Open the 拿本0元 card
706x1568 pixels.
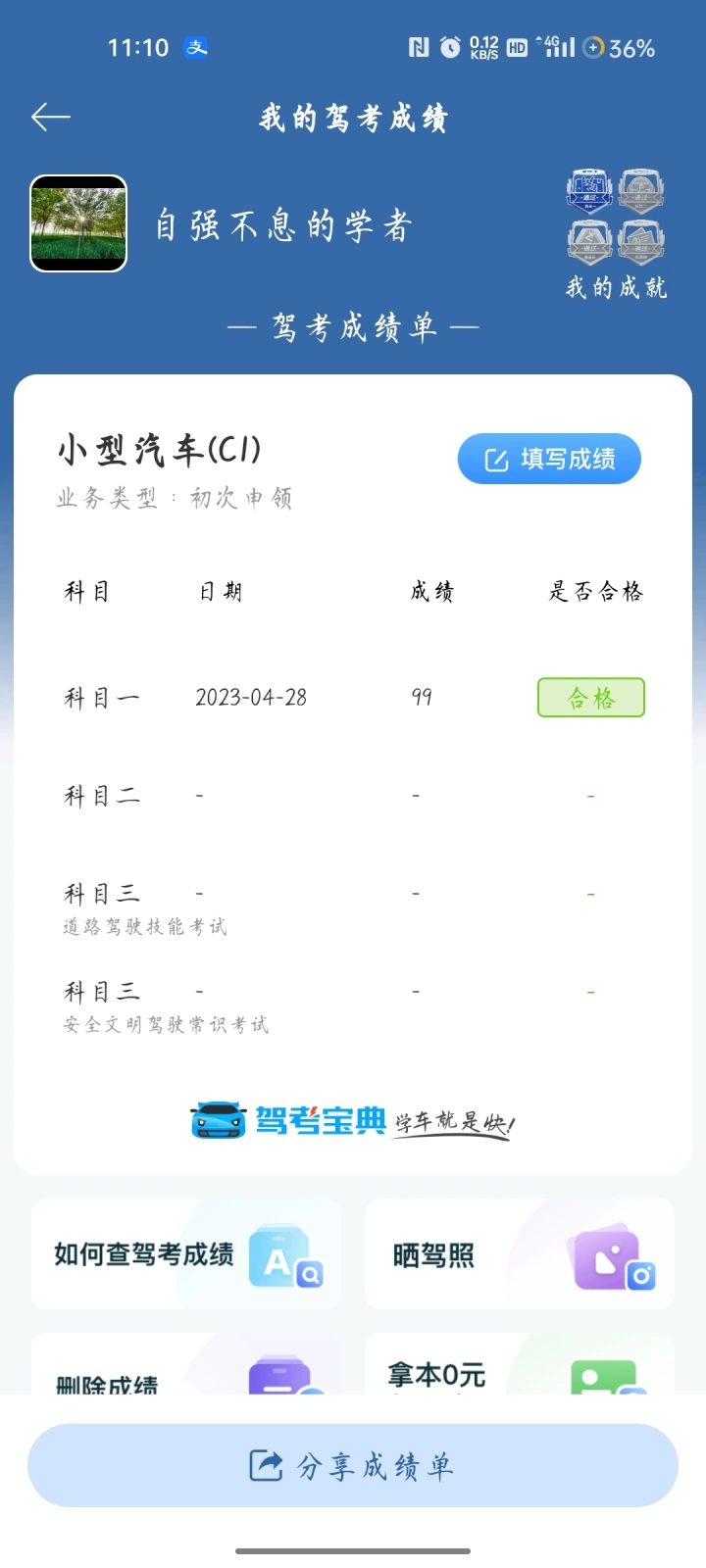520,1364
